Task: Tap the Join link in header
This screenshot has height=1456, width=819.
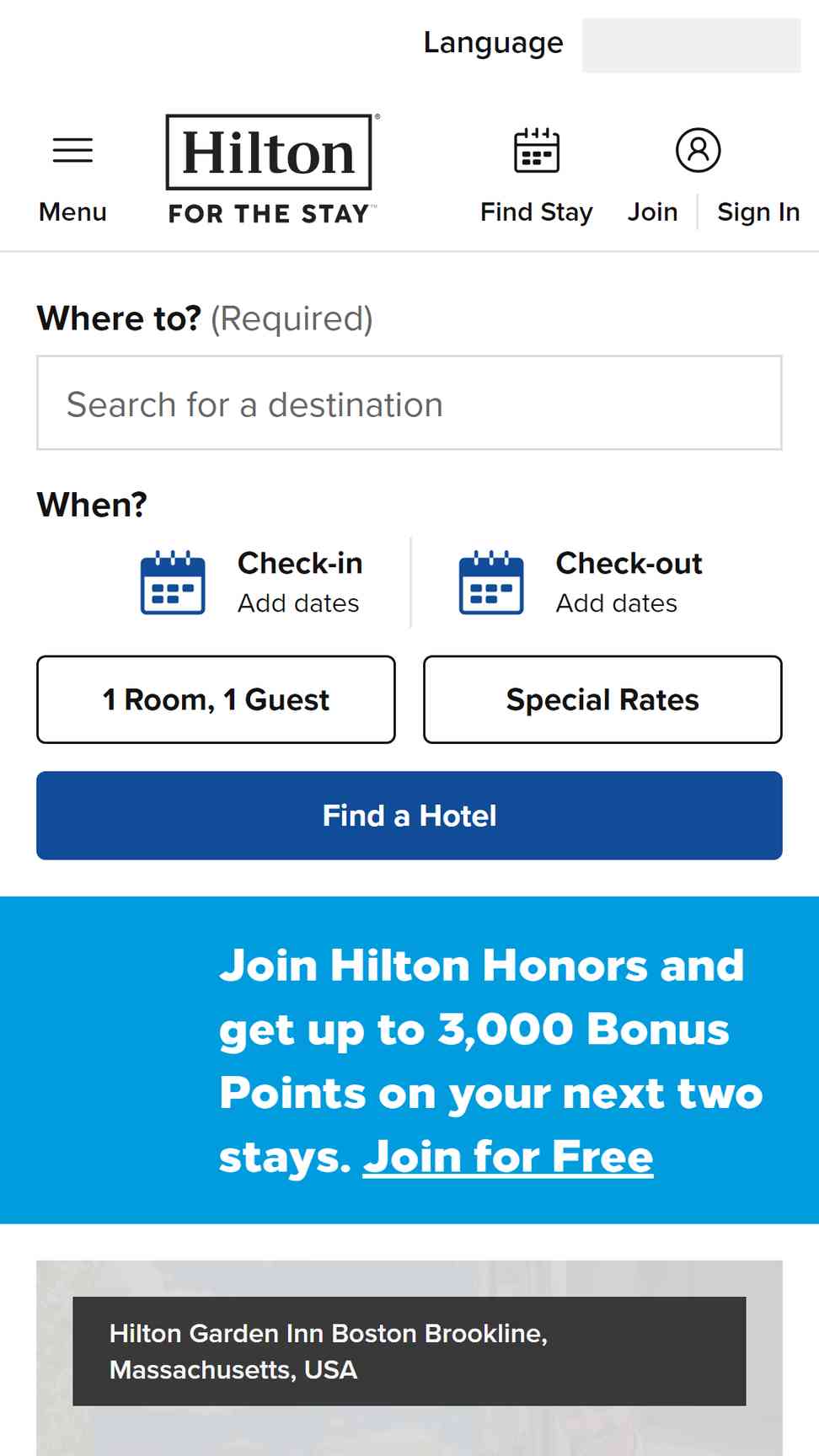Action: [652, 211]
